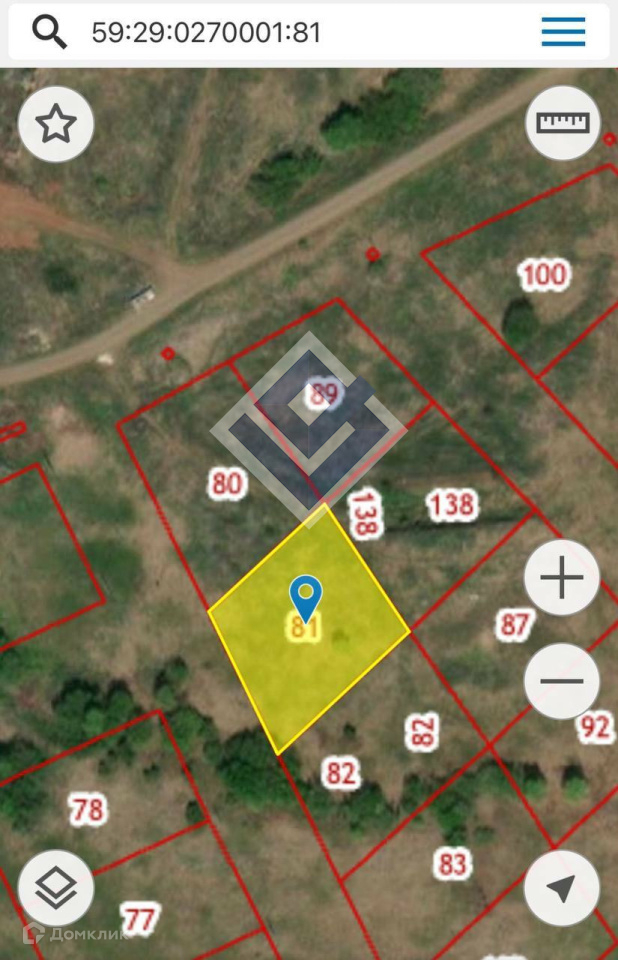Tap the magnifier search icon
This screenshot has width=618, height=960.
pos(49,32)
